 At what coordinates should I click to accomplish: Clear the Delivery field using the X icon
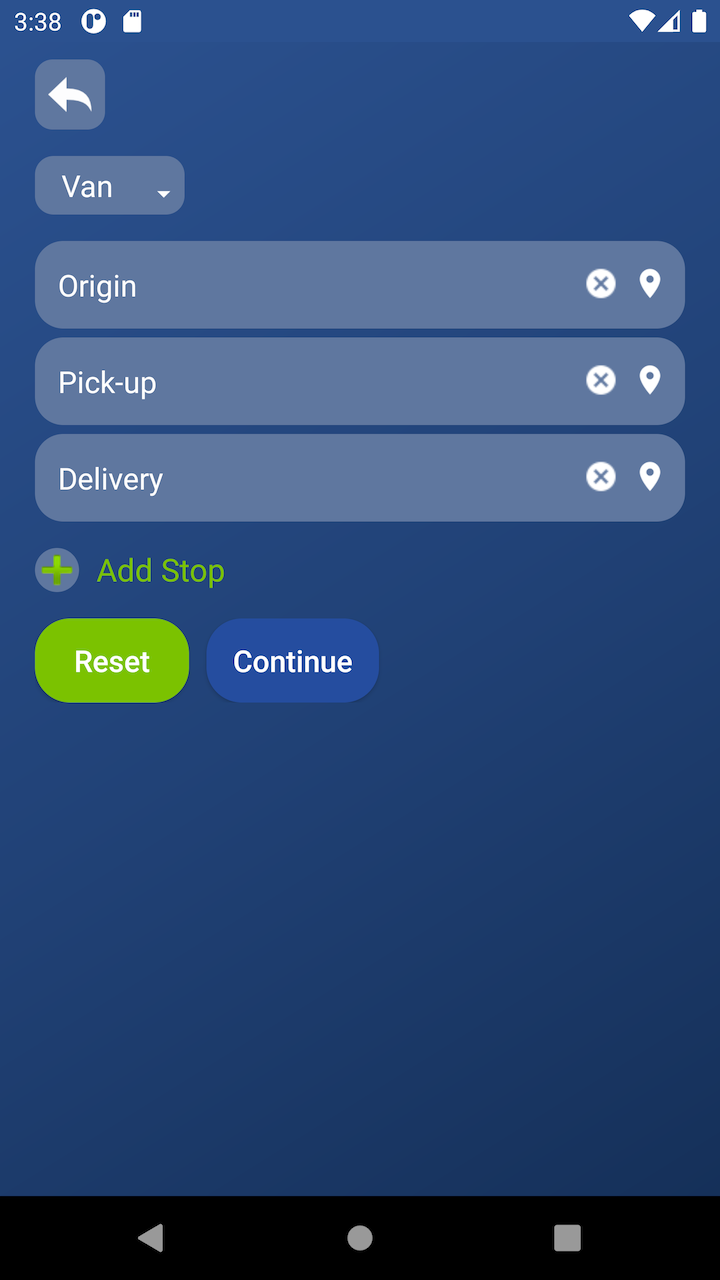(600, 477)
